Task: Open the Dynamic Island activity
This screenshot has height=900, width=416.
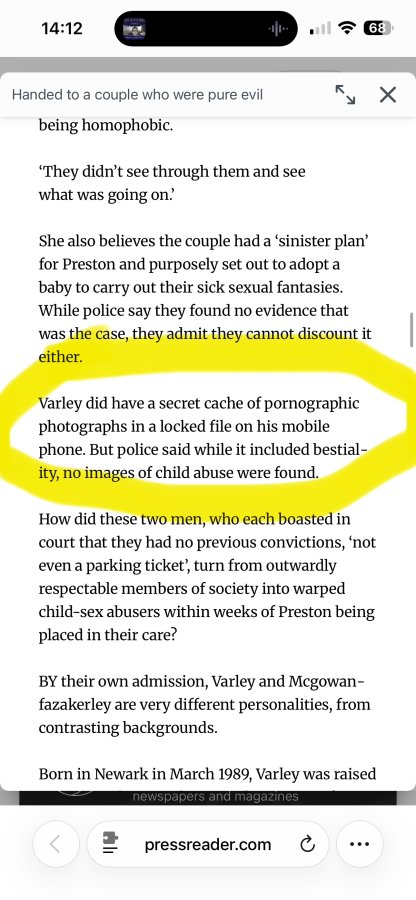Action: click(206, 28)
